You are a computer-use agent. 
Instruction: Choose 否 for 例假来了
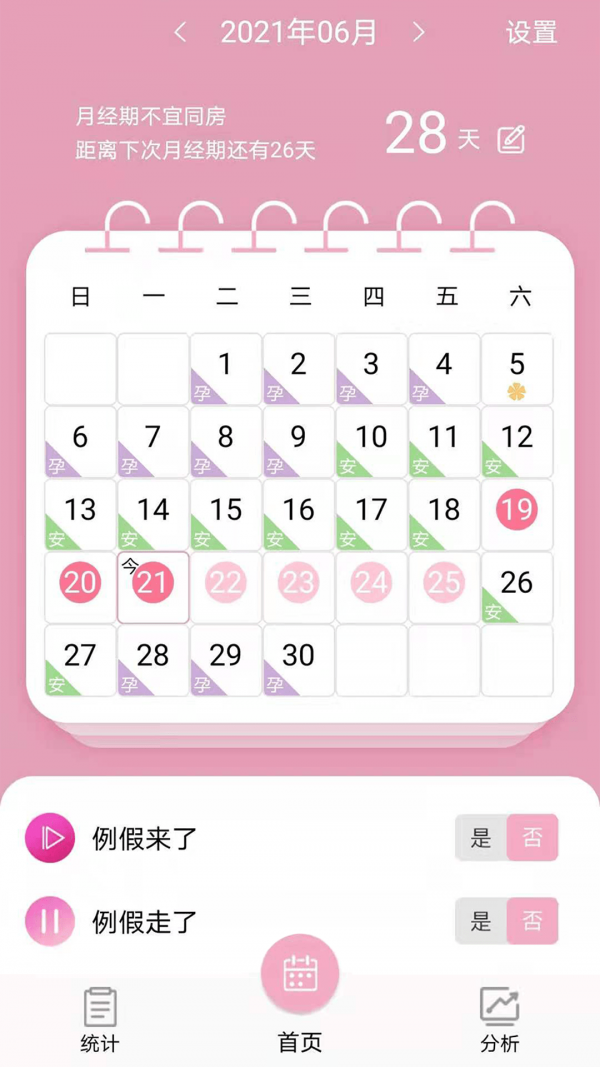[532, 838]
